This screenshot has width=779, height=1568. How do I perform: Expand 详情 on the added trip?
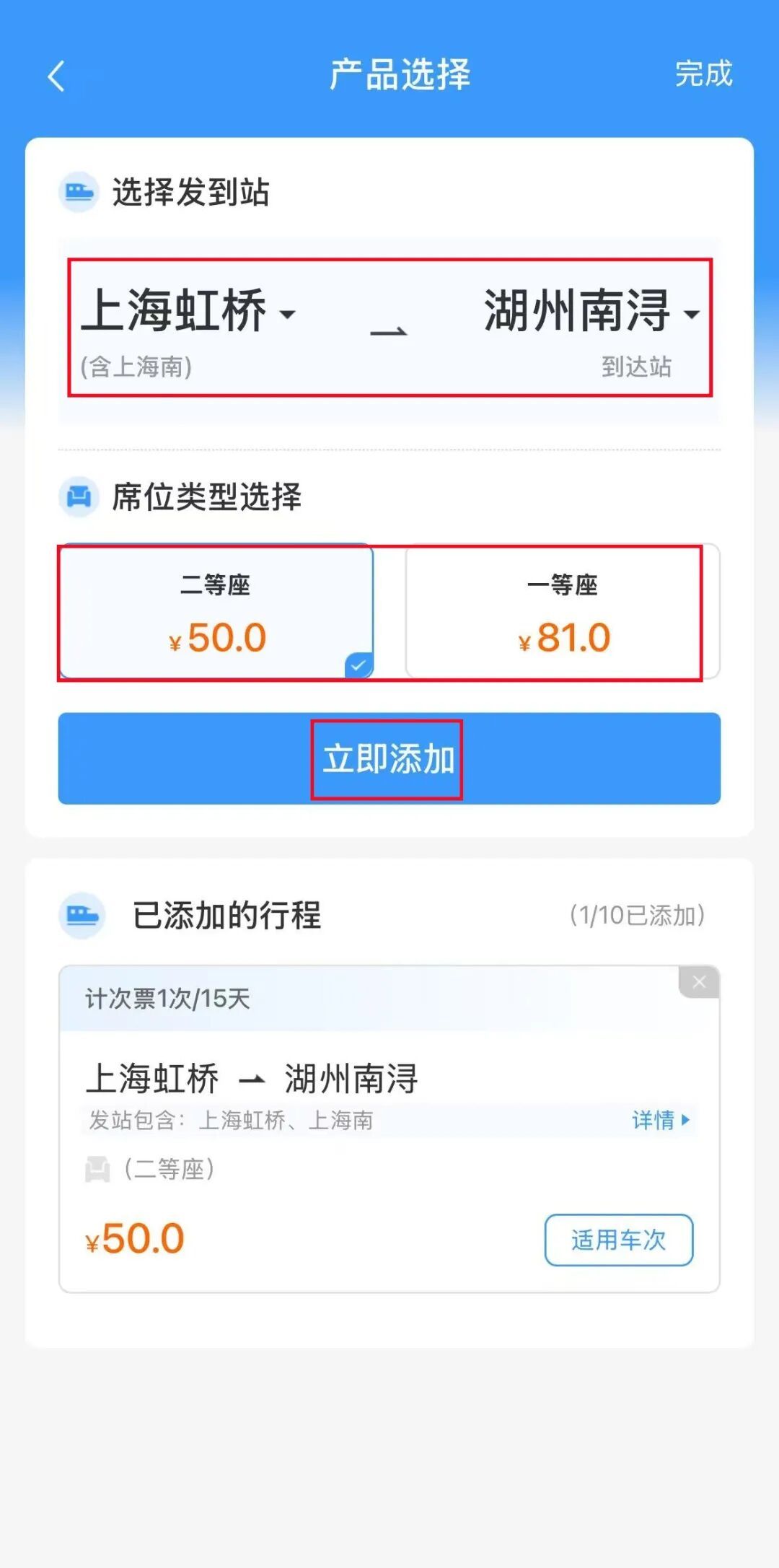pos(659,1119)
